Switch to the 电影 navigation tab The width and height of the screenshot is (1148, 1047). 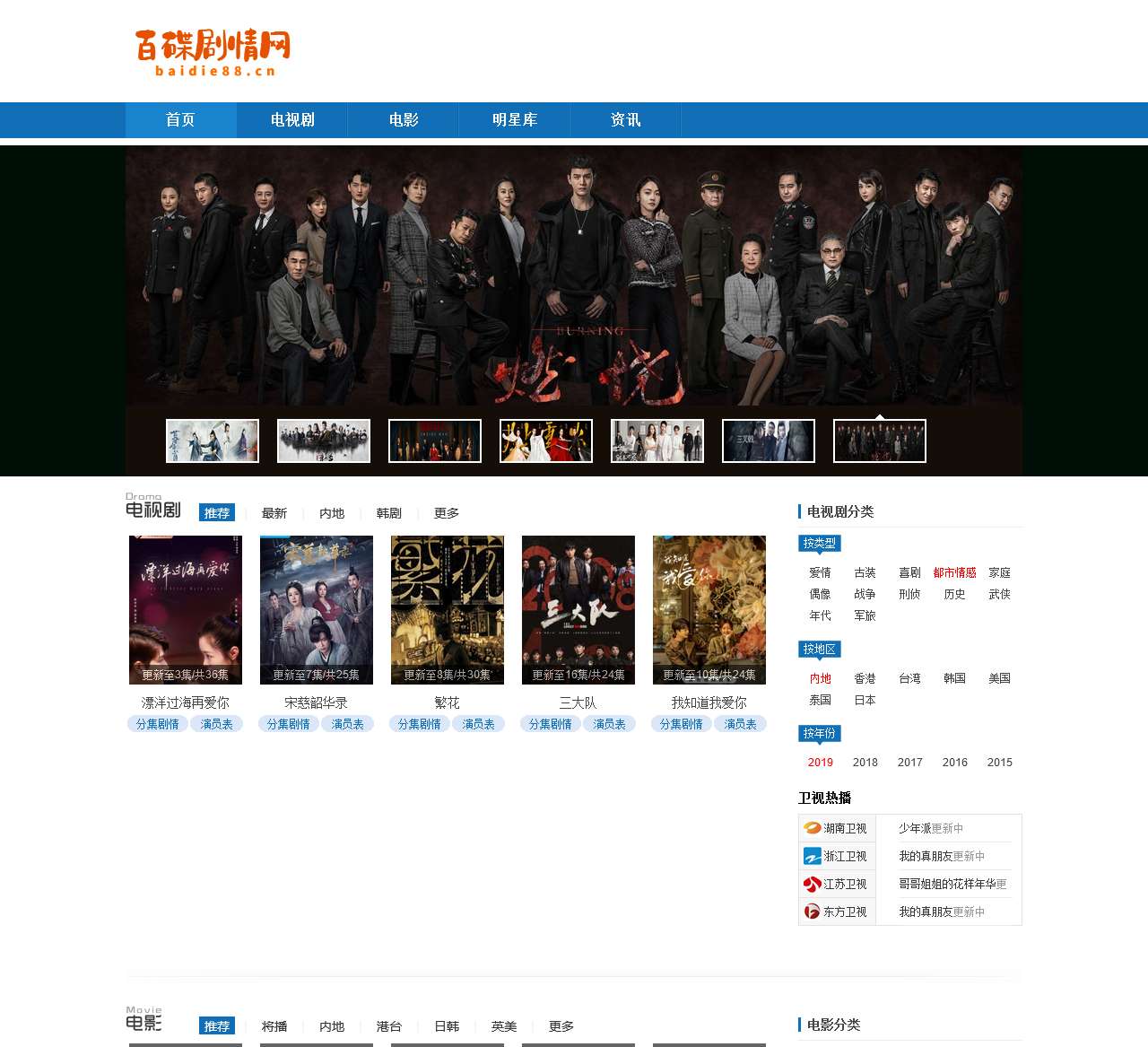pos(404,120)
